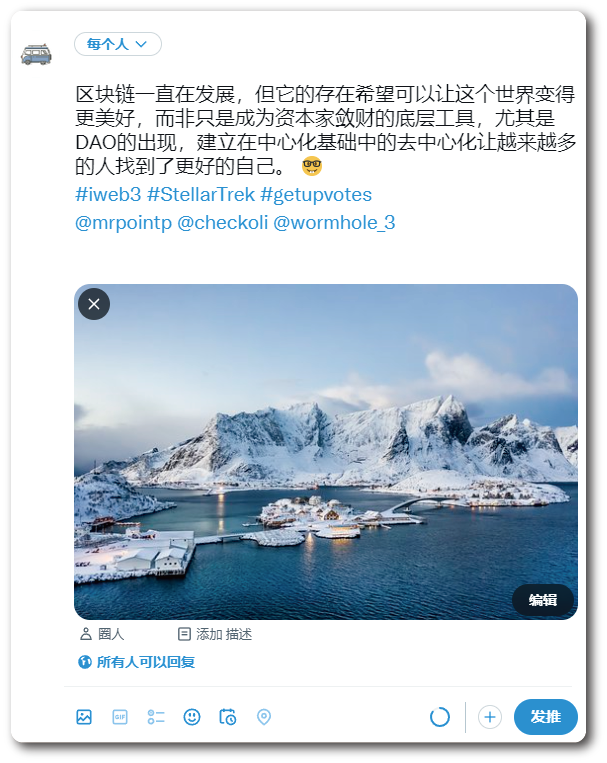This screenshot has width=607, height=763.
Task: Add a poll to the tweet
Action: pos(156,717)
